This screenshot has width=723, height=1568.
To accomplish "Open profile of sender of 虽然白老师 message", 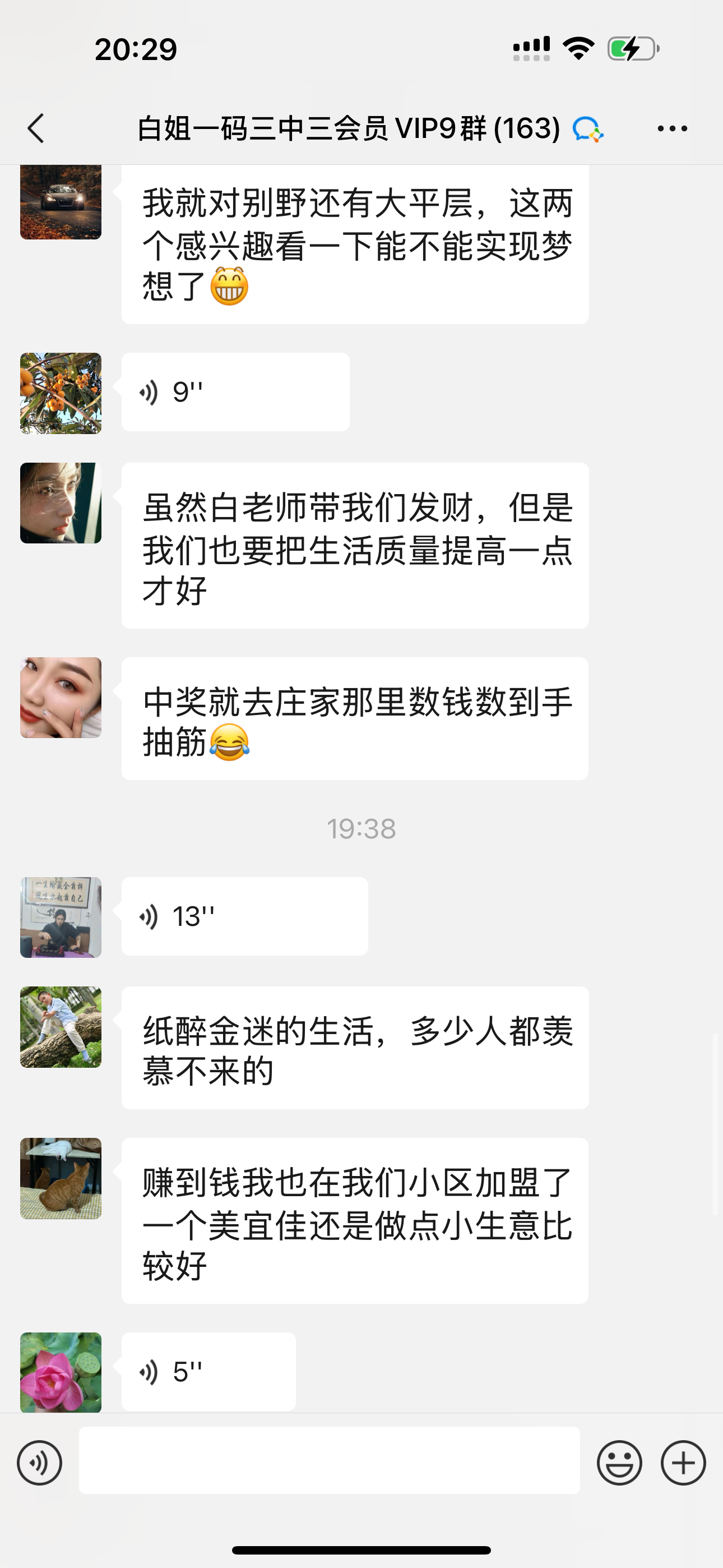I will [61, 503].
